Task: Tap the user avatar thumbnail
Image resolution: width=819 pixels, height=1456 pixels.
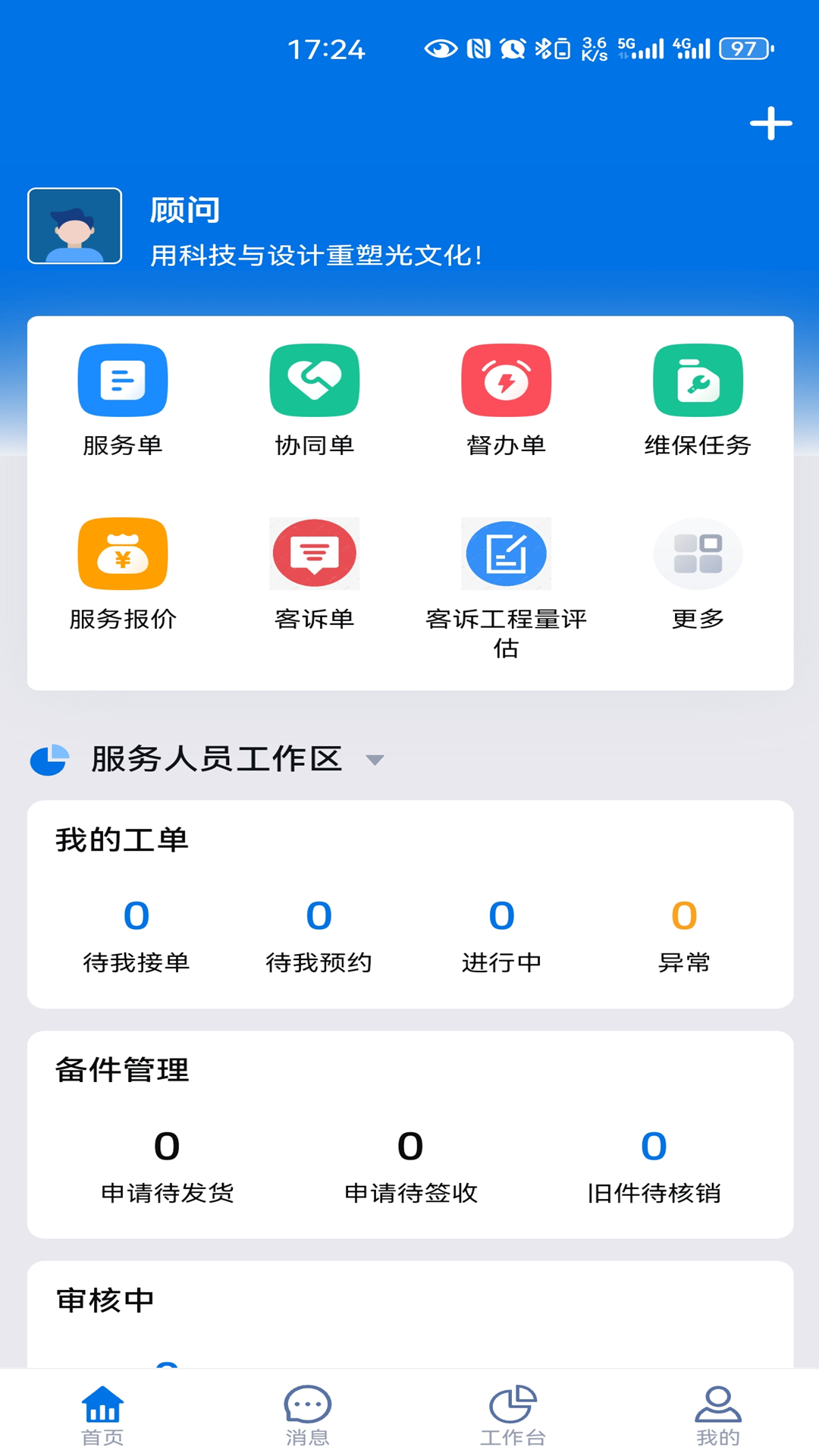Action: [74, 225]
